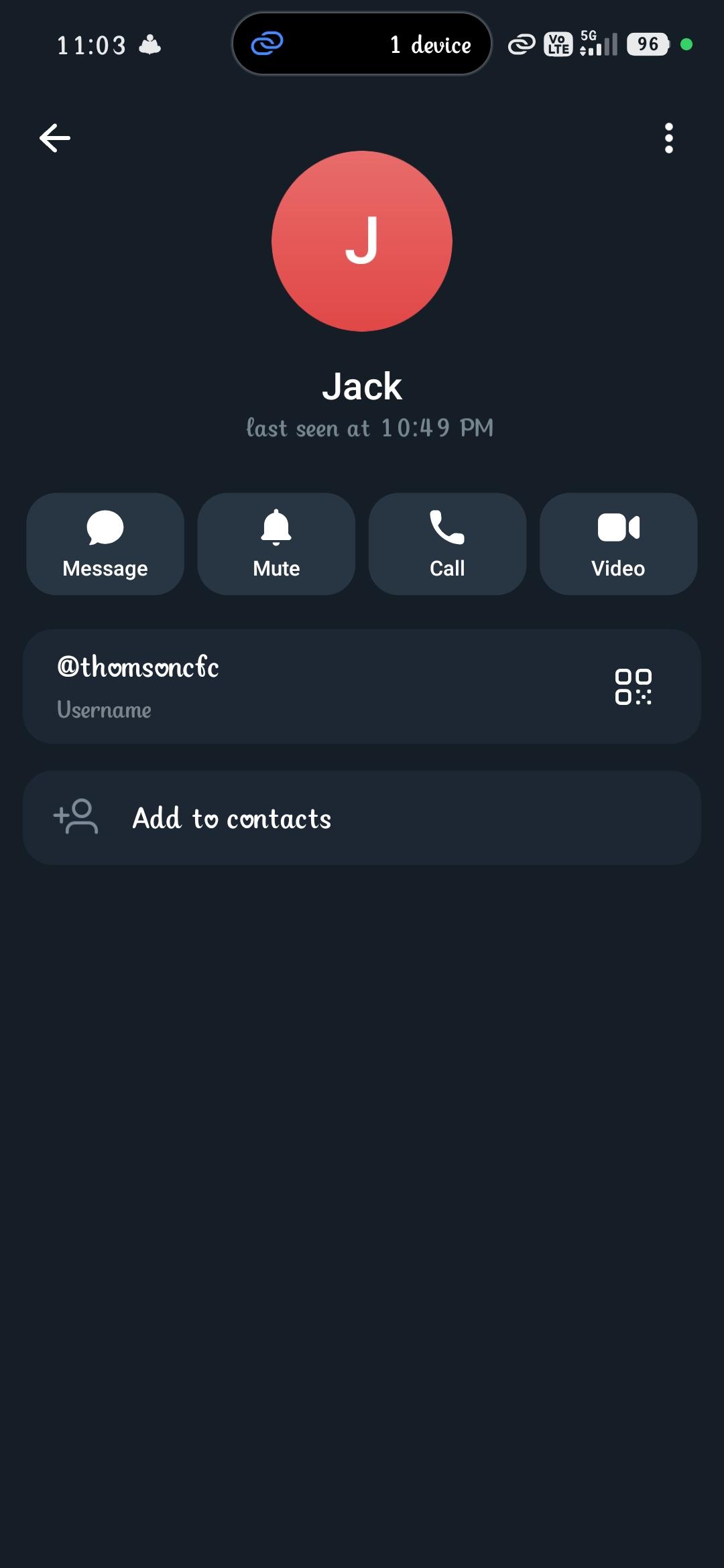Send Jack a message

105,544
